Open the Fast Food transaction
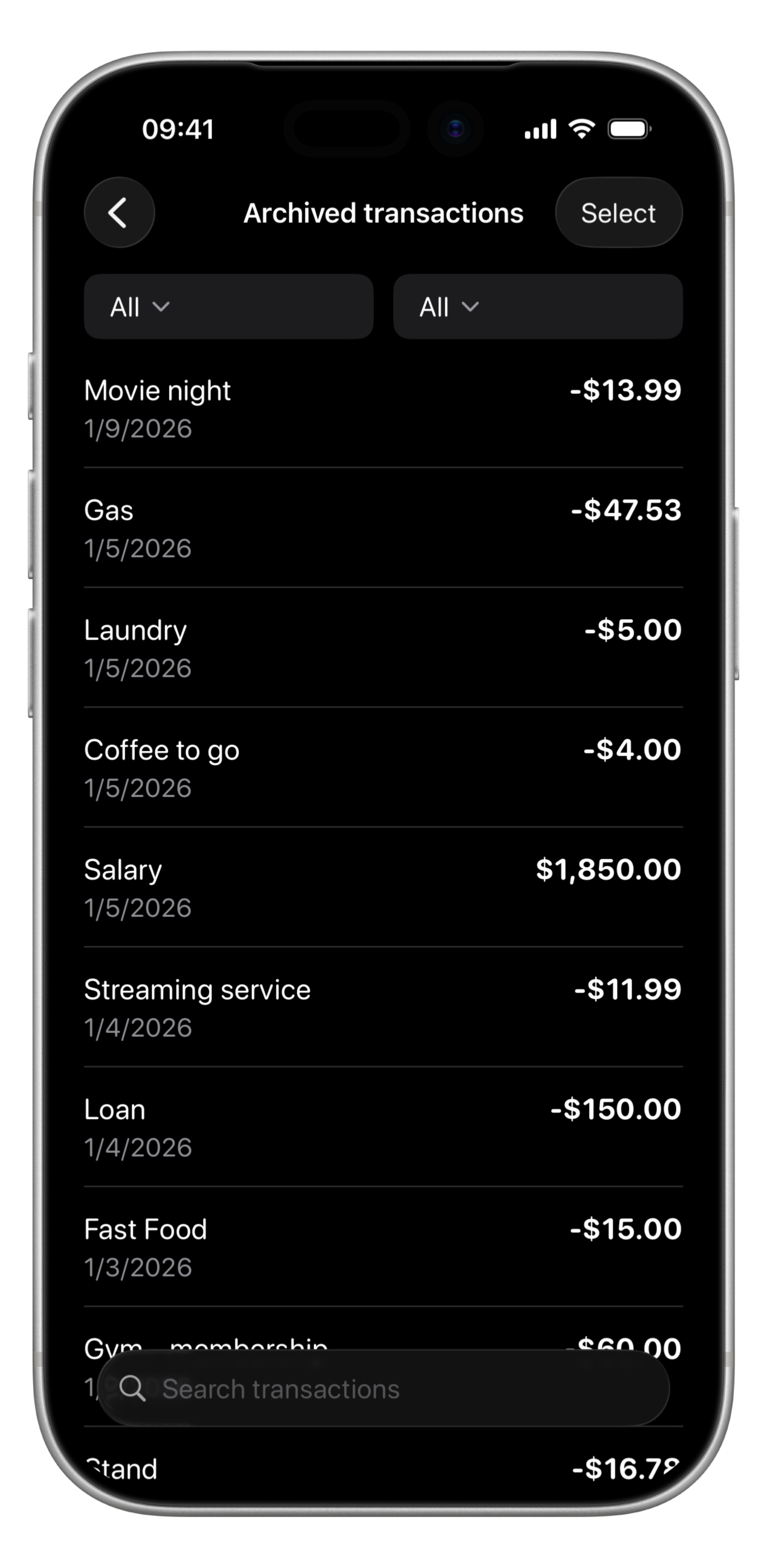The height and width of the screenshot is (1568, 767). coord(383,1248)
